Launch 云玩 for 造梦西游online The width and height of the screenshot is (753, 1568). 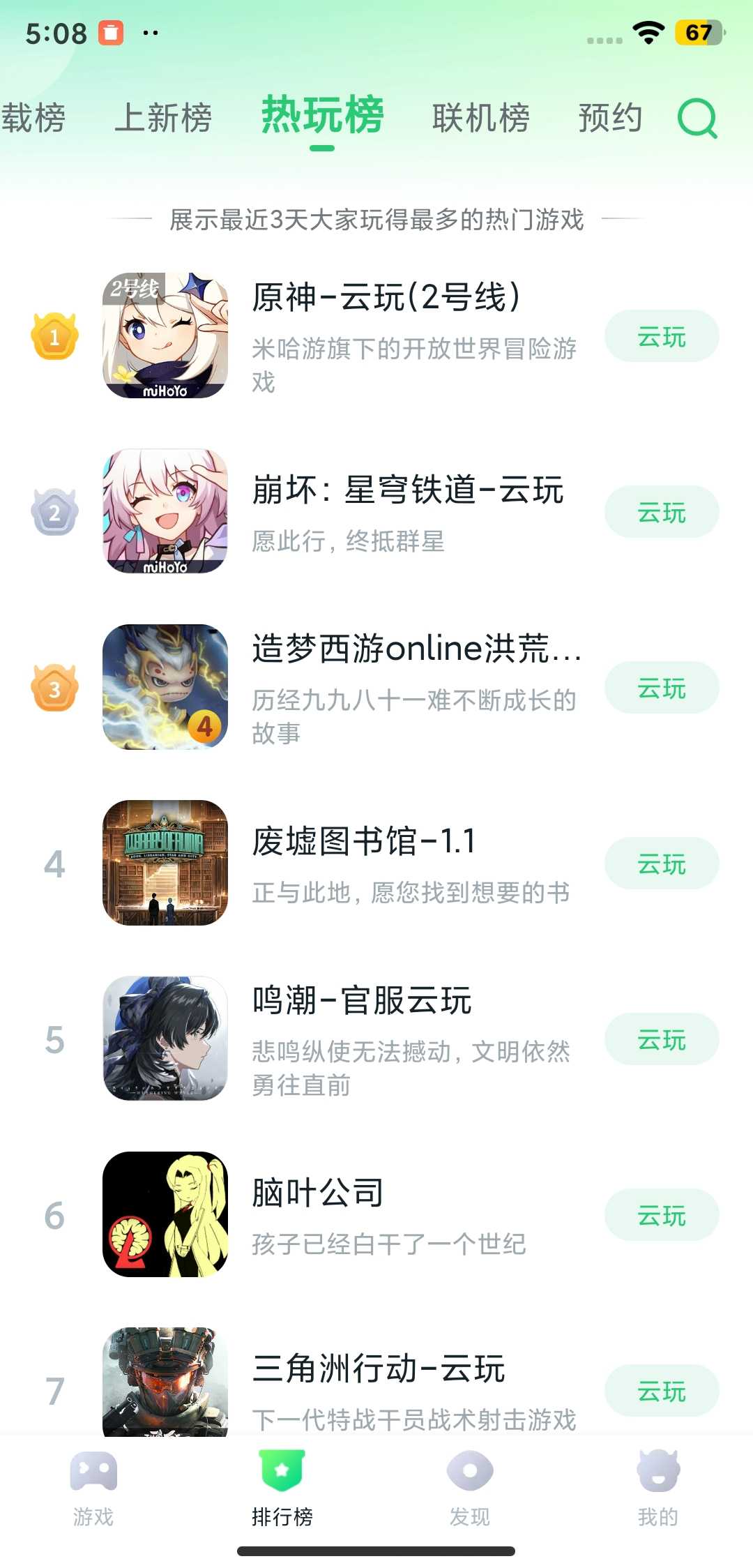click(662, 688)
